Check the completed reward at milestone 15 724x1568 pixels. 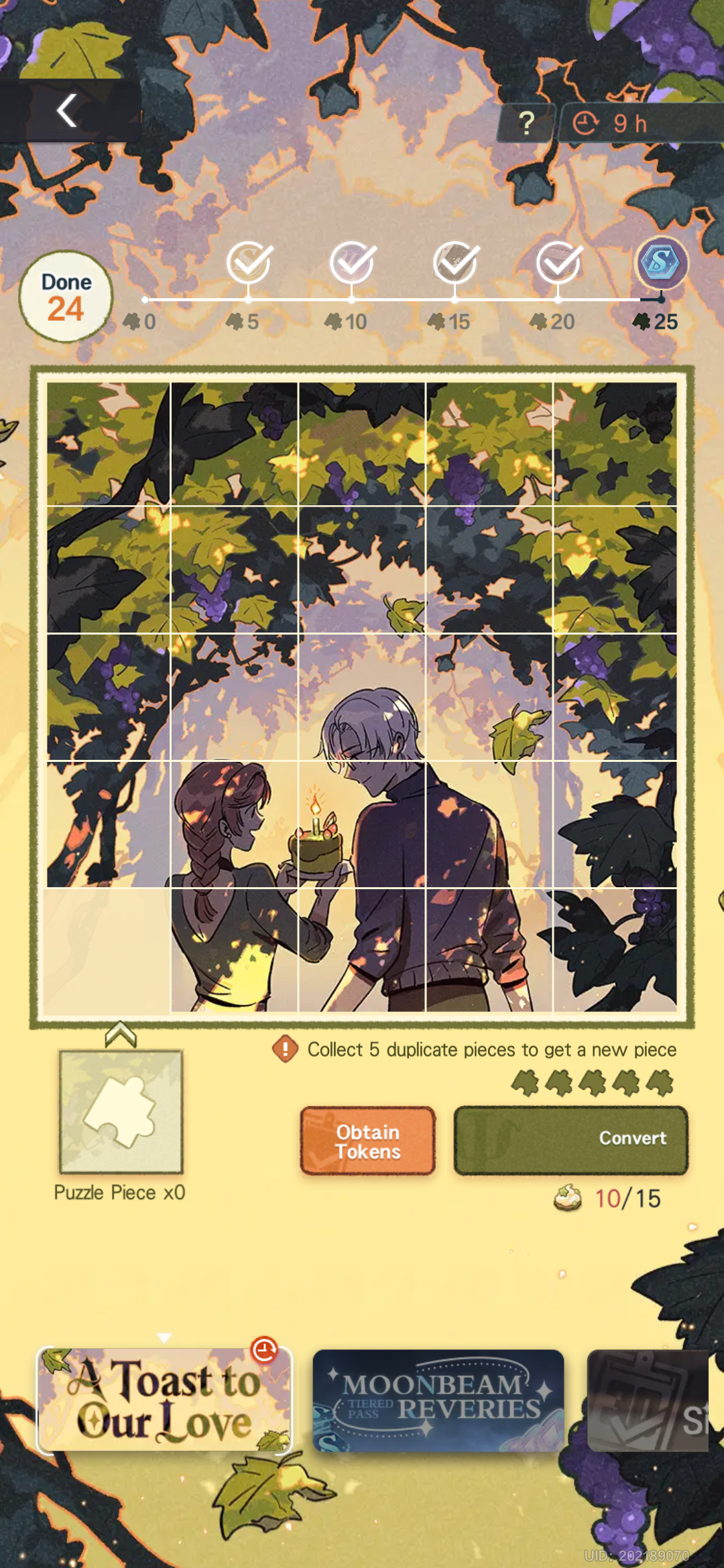[455, 263]
